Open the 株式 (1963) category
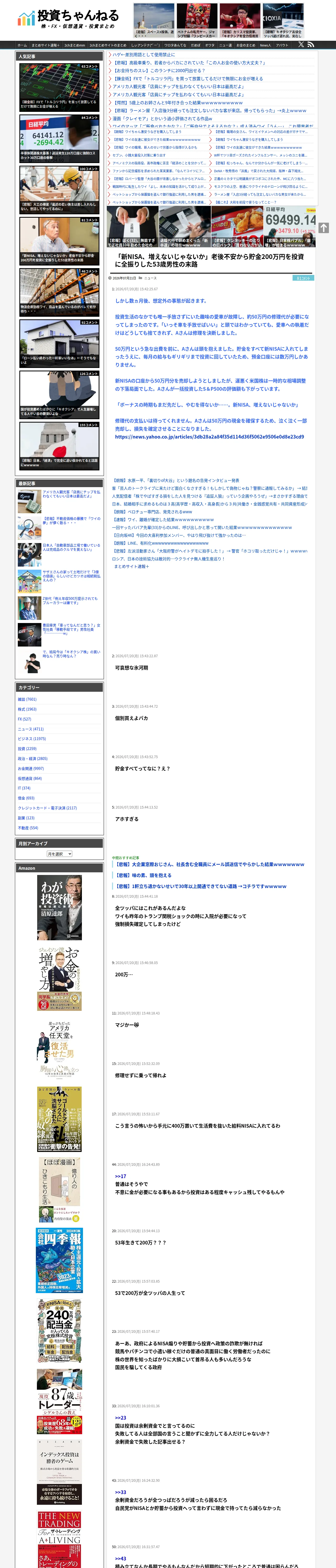Screen dimensions: 336x1568 [27, 709]
